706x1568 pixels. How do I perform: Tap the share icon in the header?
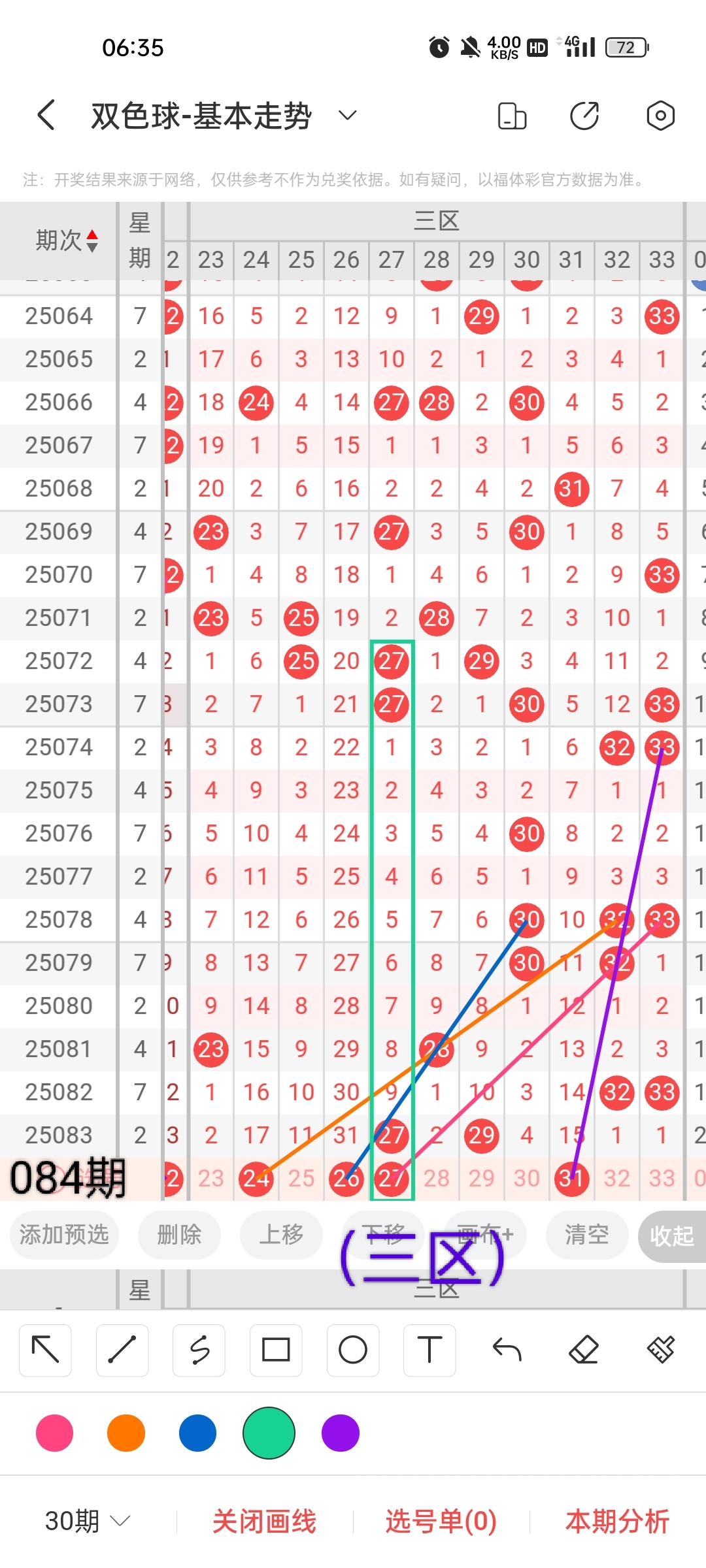[584, 116]
